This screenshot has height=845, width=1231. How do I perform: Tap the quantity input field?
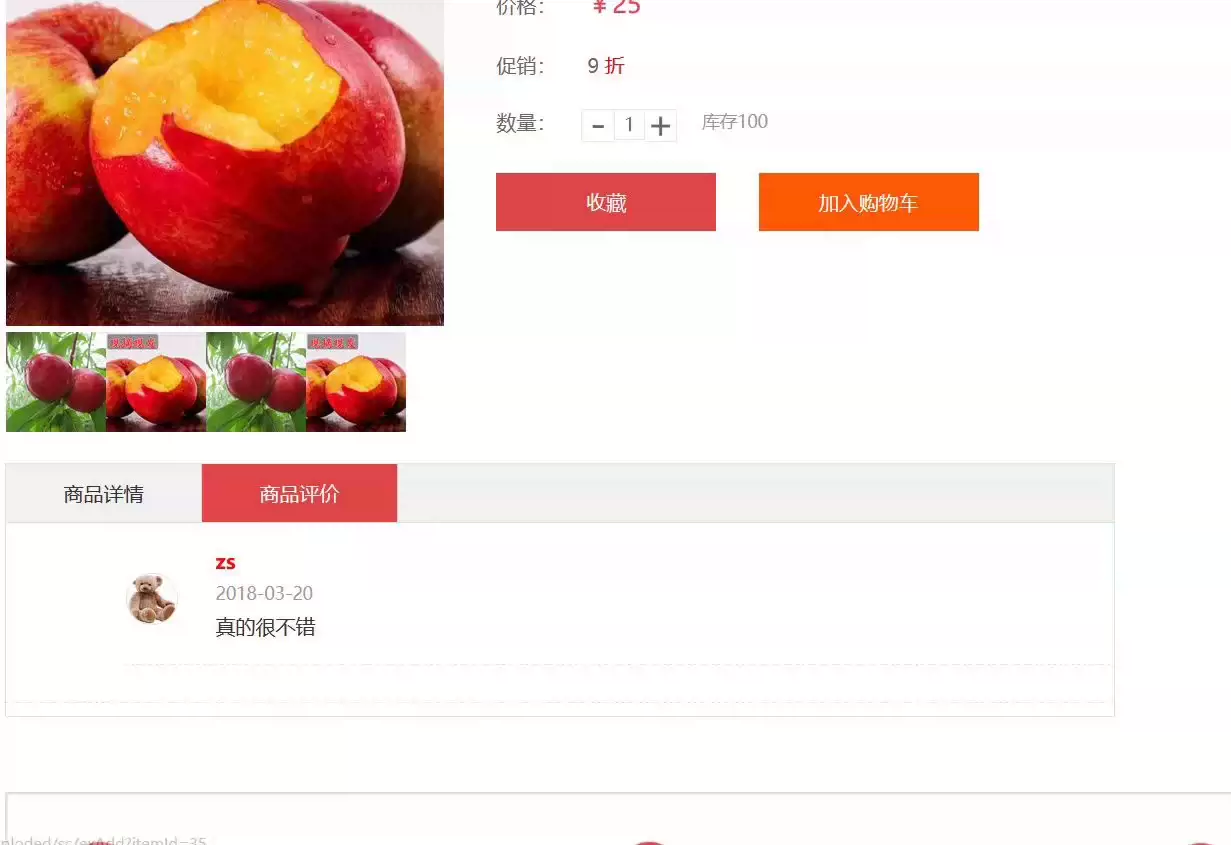(629, 126)
